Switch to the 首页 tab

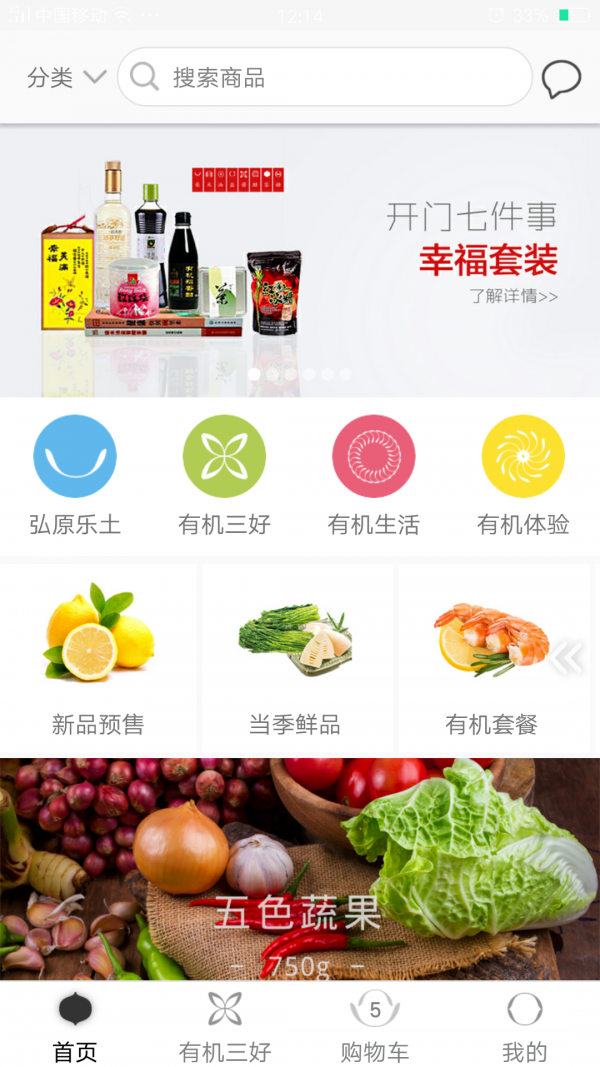click(x=75, y=1025)
